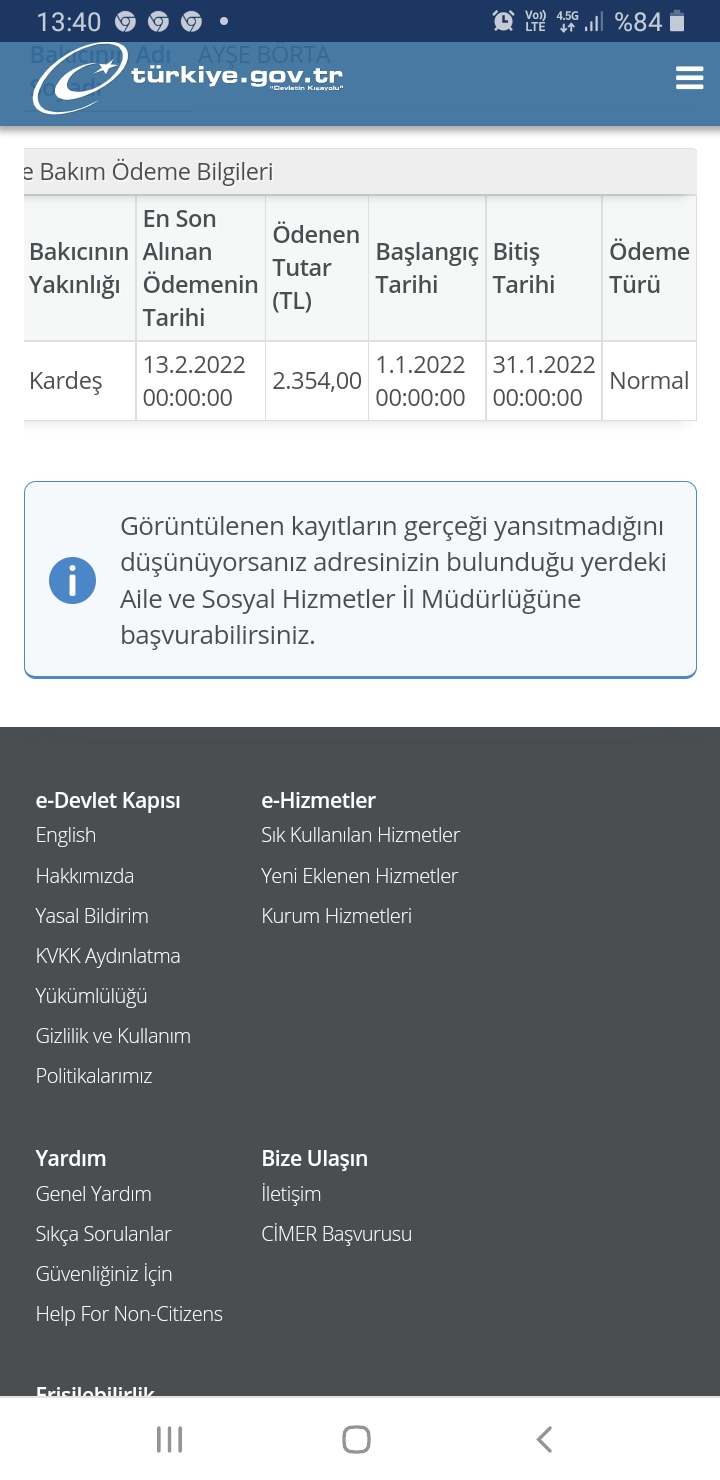
Task: Tap the system home button
Action: (x=357, y=1439)
